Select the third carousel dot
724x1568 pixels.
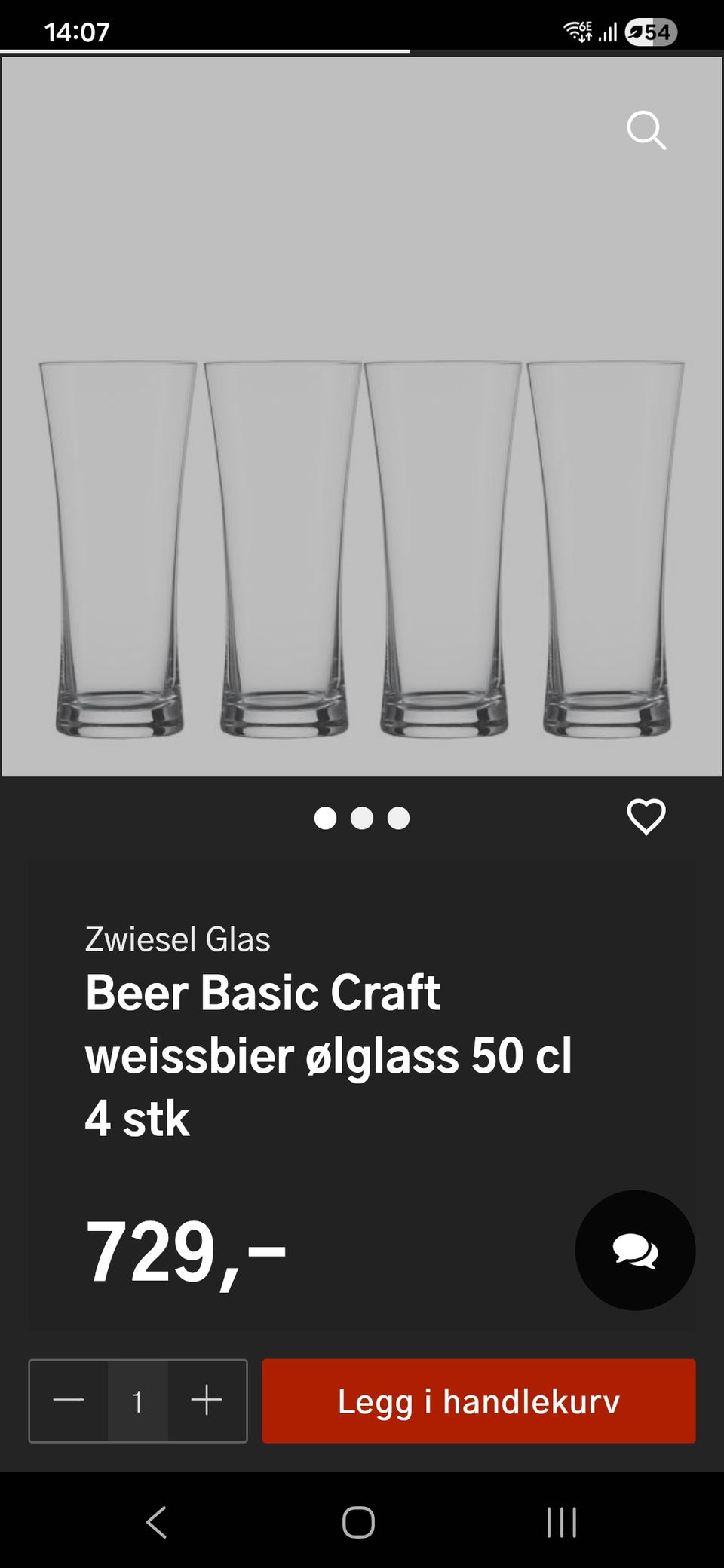tap(397, 818)
